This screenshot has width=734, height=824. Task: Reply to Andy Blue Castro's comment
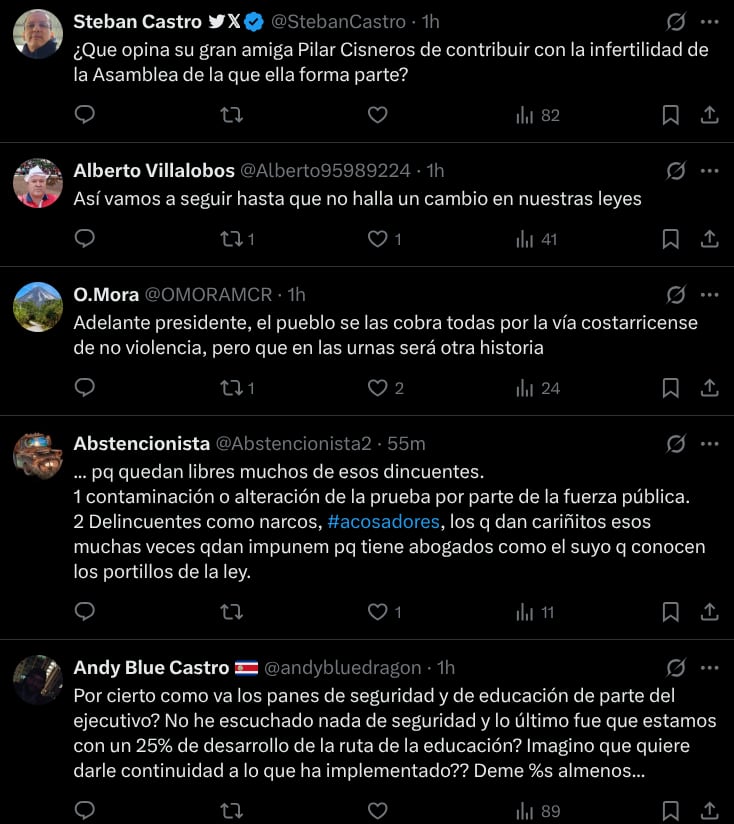coord(85,811)
